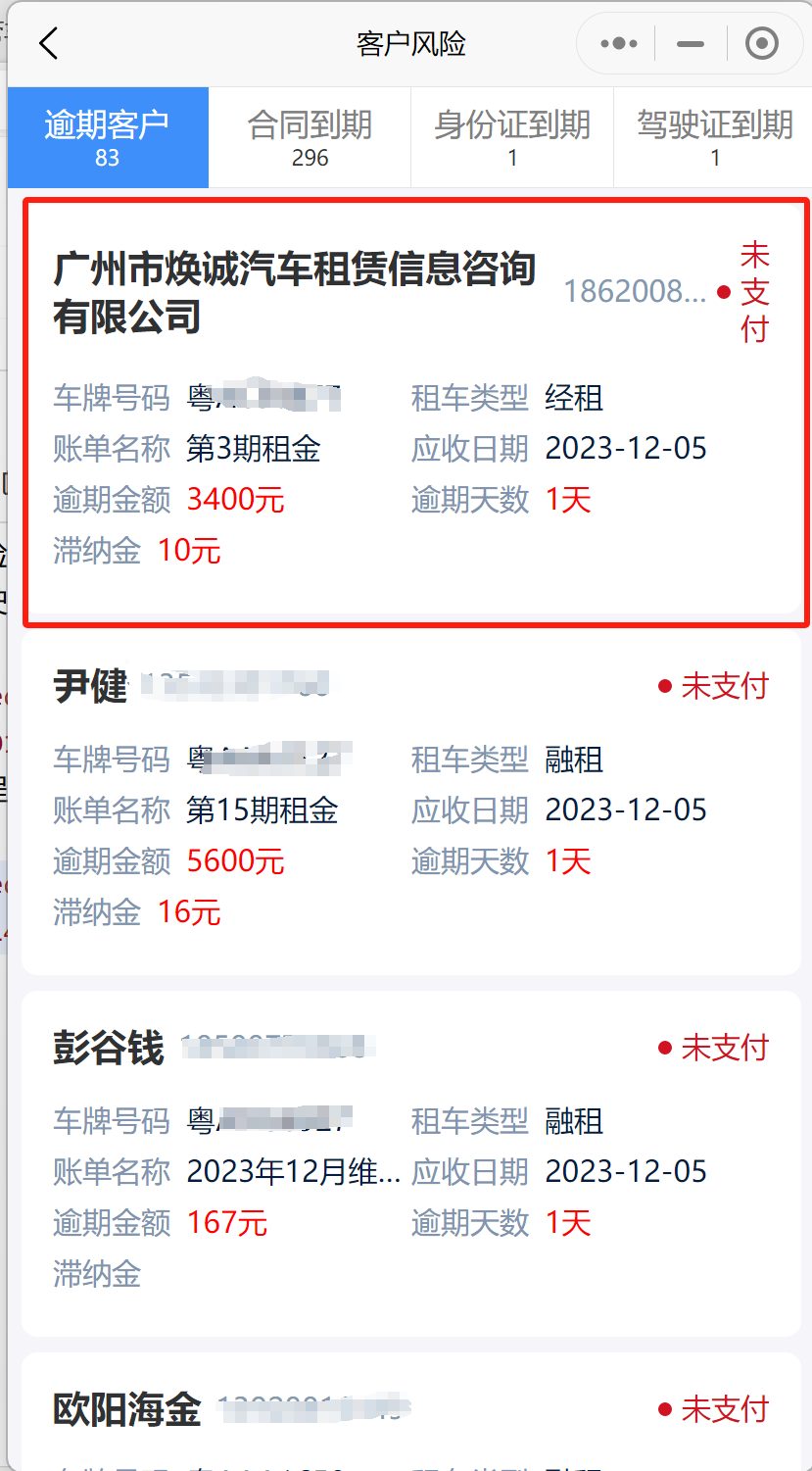Switch to the 合同到期 tab

point(310,137)
